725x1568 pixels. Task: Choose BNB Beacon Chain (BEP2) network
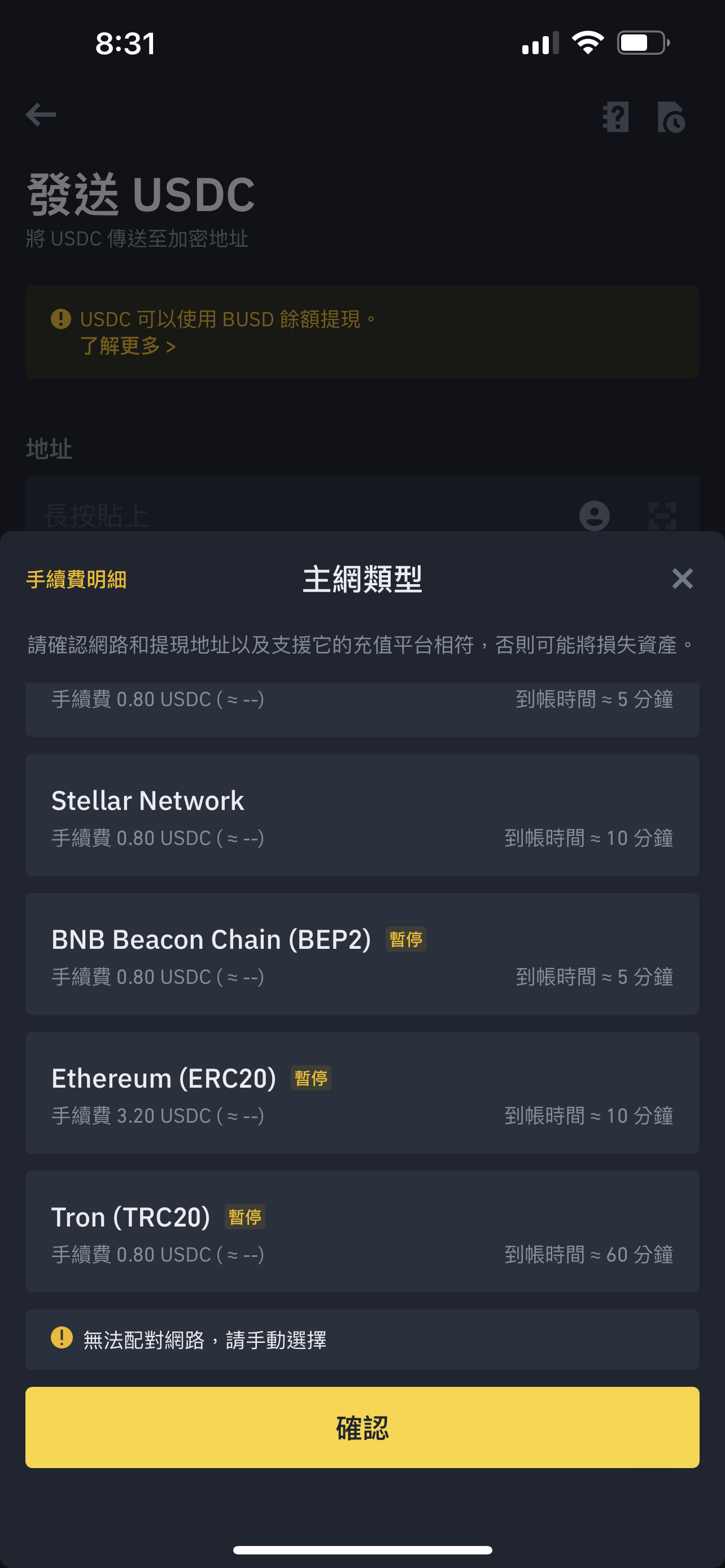362,954
